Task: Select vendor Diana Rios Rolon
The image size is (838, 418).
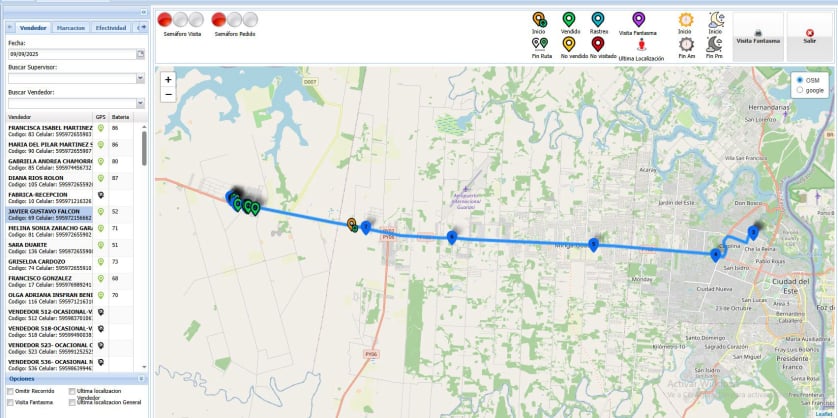Action: [x=50, y=180]
